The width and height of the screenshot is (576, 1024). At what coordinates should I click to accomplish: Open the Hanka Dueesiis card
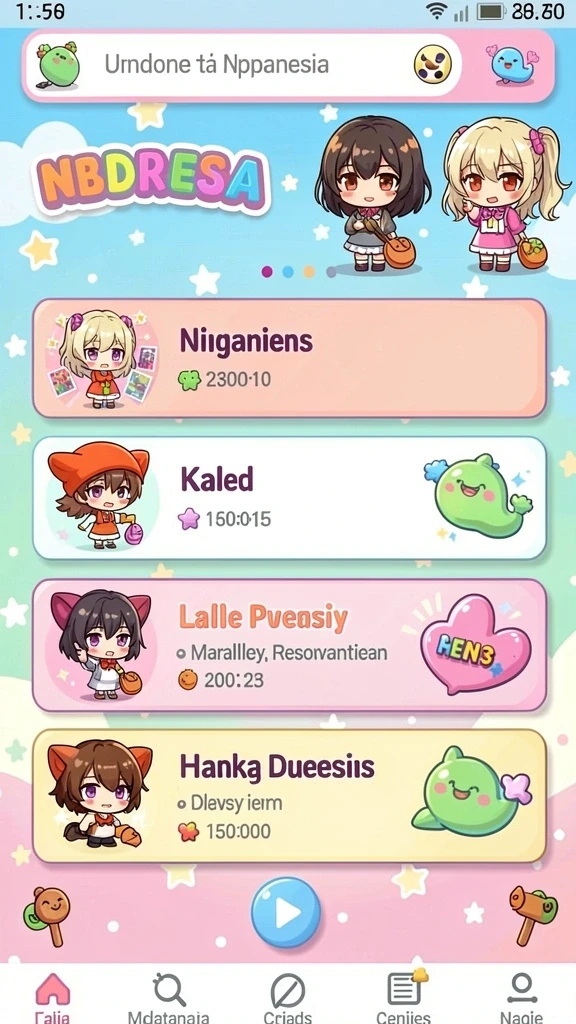point(289,795)
